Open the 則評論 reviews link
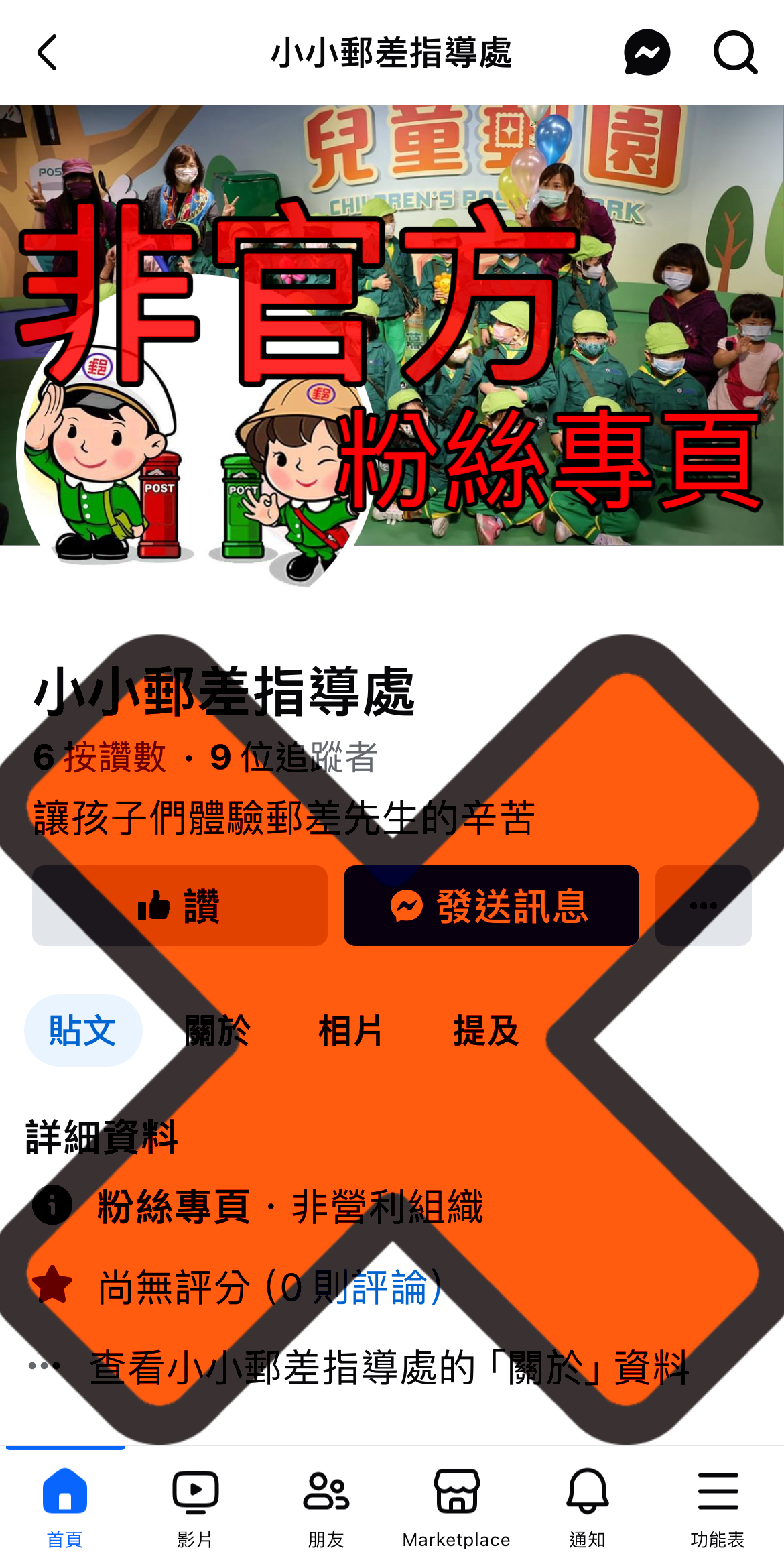This screenshot has width=784, height=1564. coord(370,1286)
